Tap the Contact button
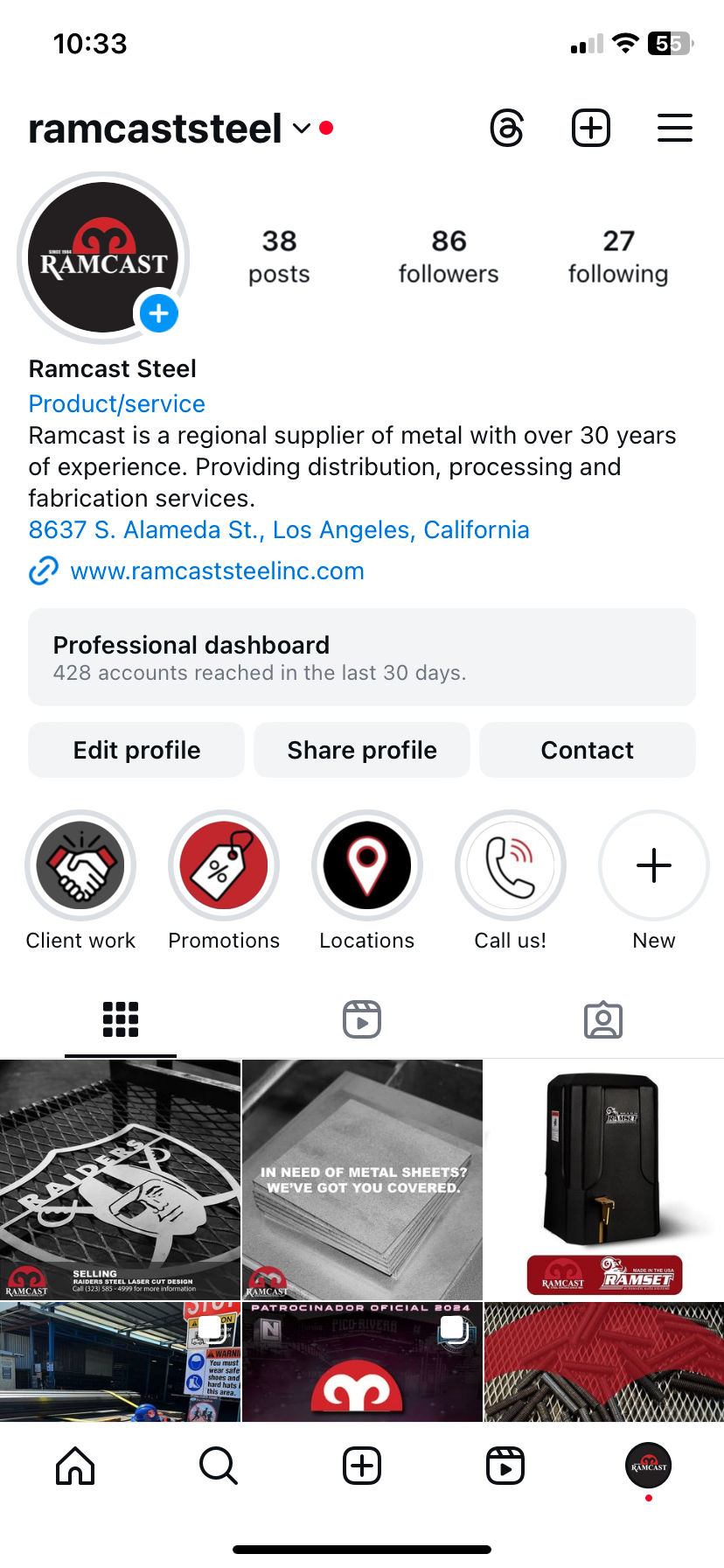 pos(588,750)
